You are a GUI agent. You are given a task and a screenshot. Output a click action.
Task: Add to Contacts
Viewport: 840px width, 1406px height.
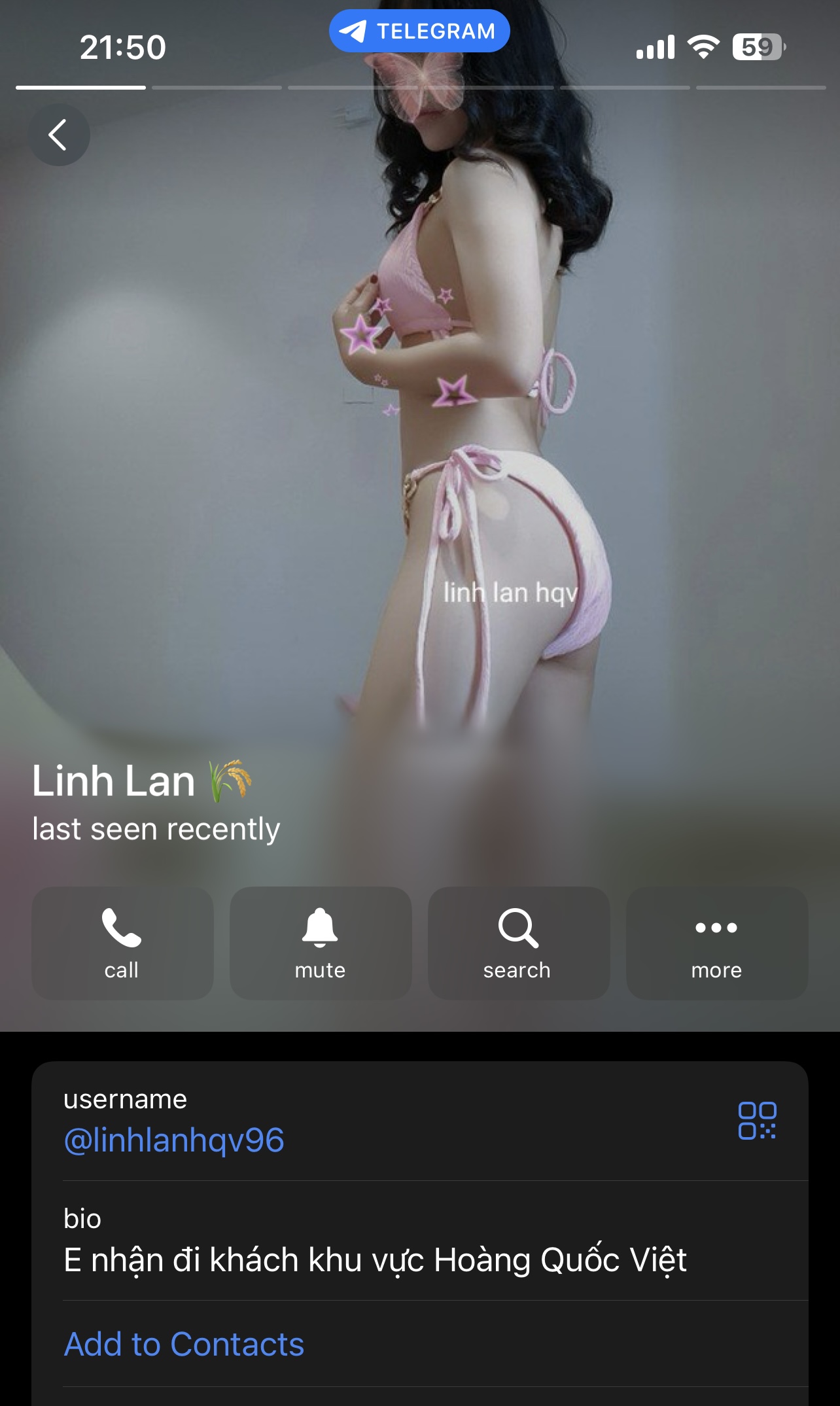(184, 1344)
